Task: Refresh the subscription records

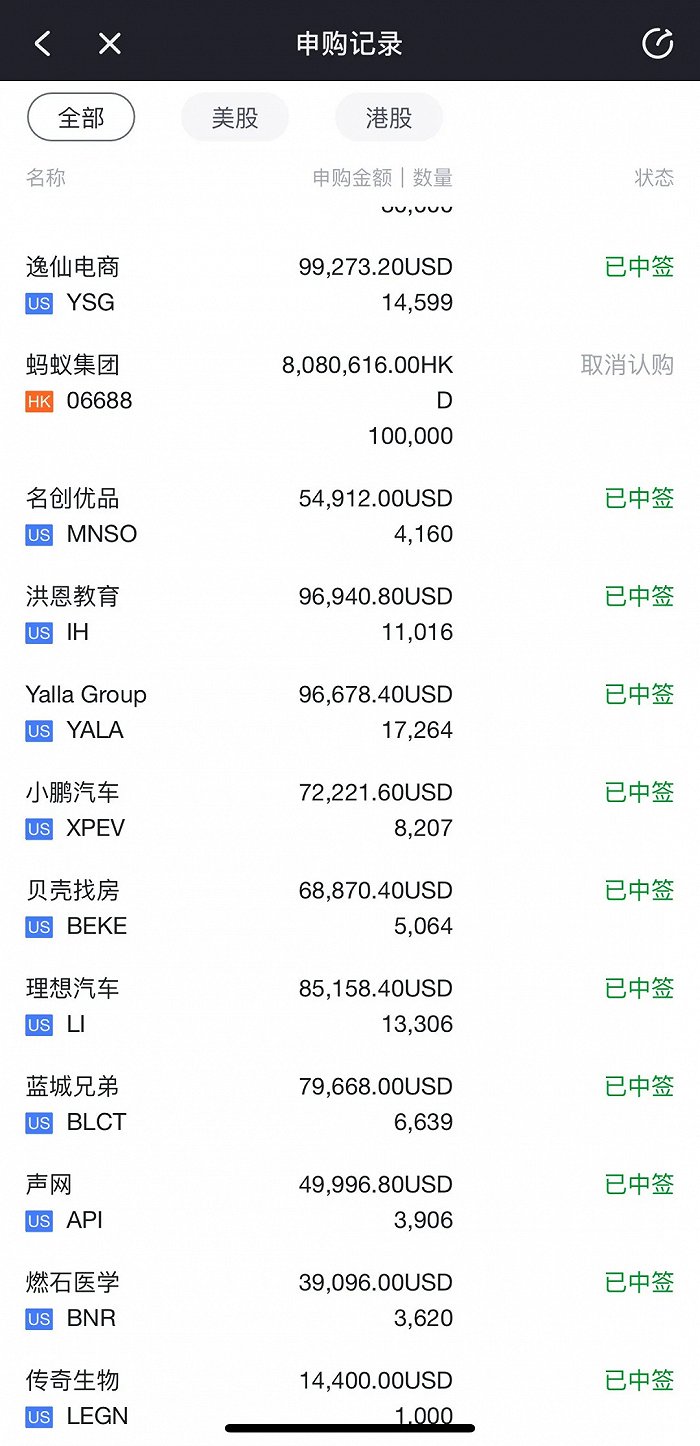Action: 657,44
